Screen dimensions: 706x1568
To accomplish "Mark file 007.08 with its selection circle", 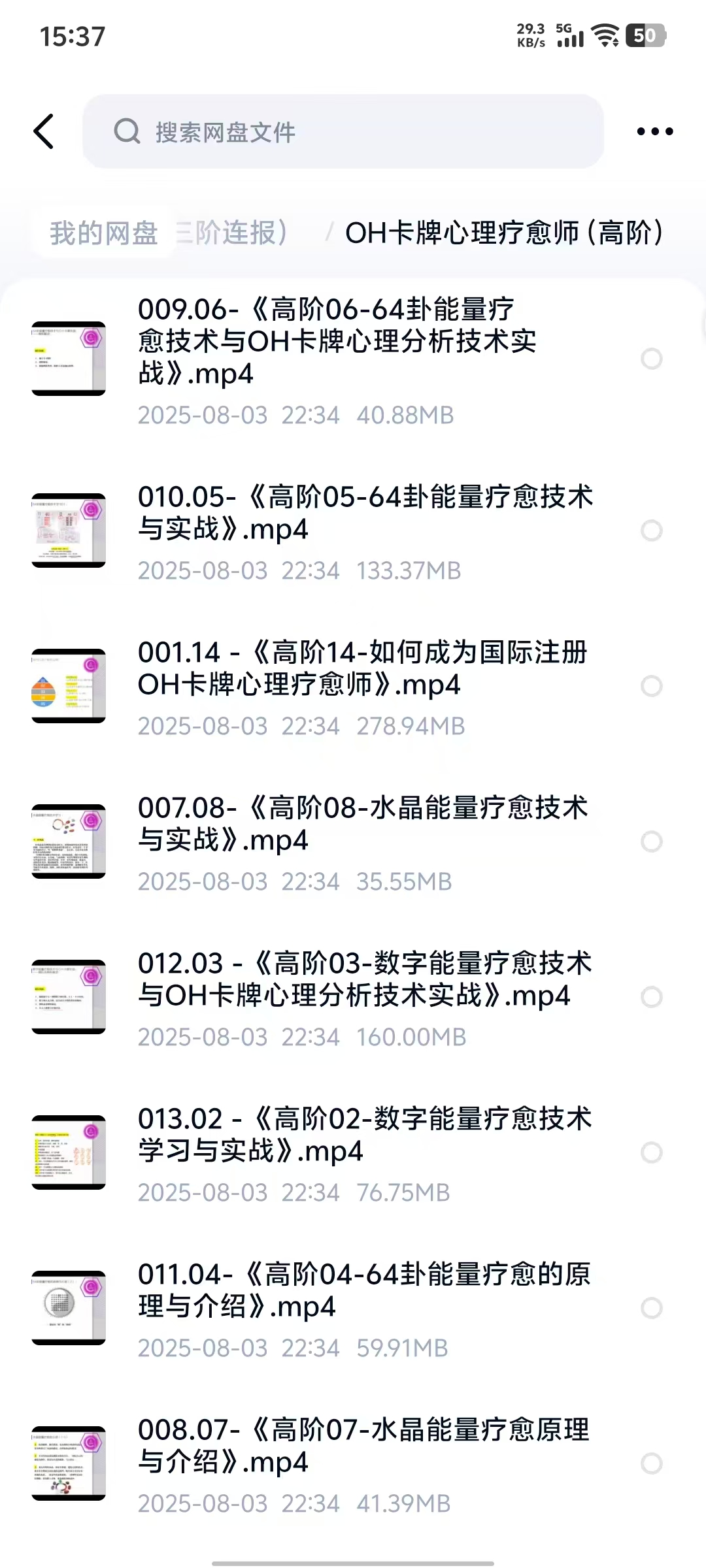I will tap(652, 841).
